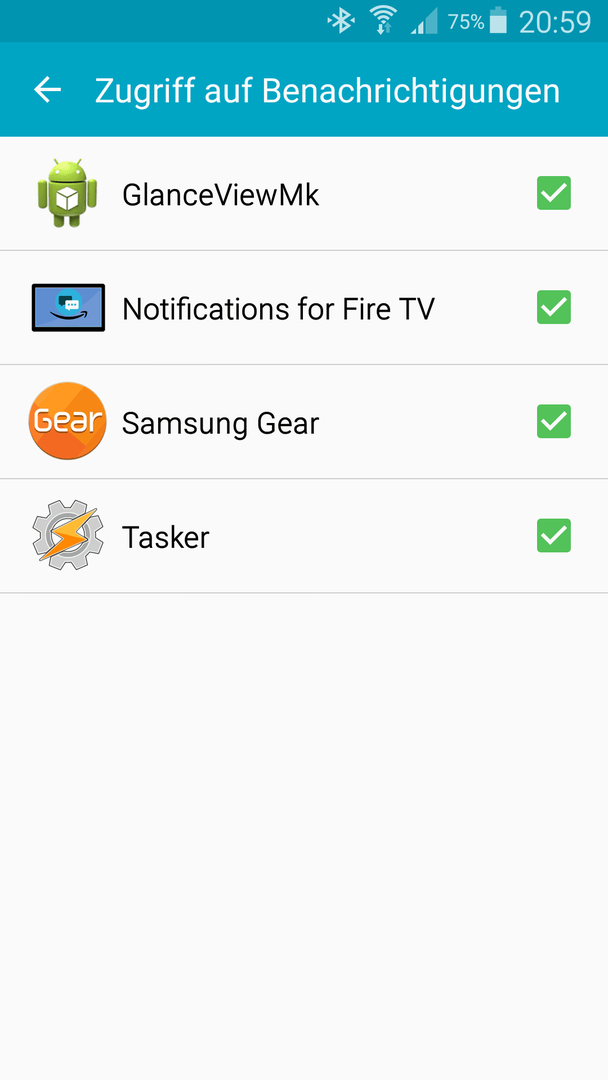Viewport: 608px width, 1080px height.
Task: Disable notification access for Fire TV
Action: [x=554, y=307]
